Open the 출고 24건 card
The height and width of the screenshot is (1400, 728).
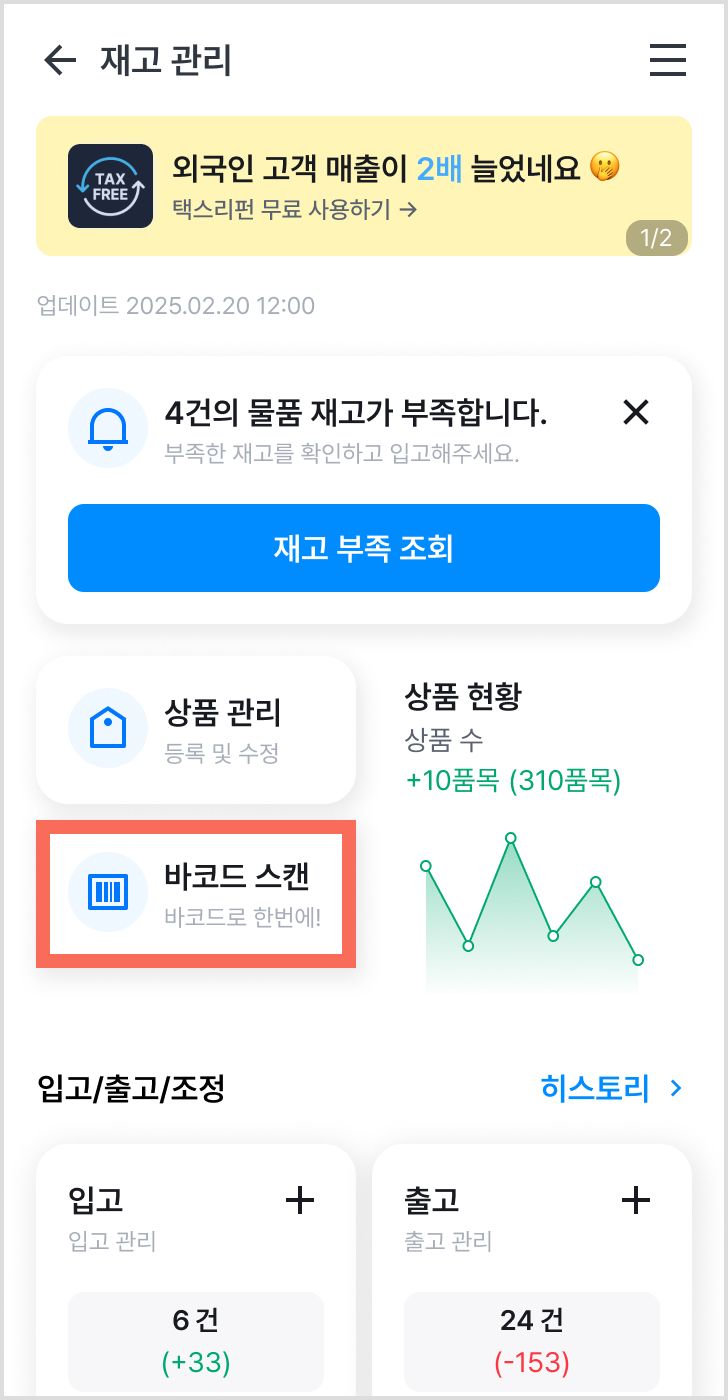pyautogui.click(x=532, y=1342)
